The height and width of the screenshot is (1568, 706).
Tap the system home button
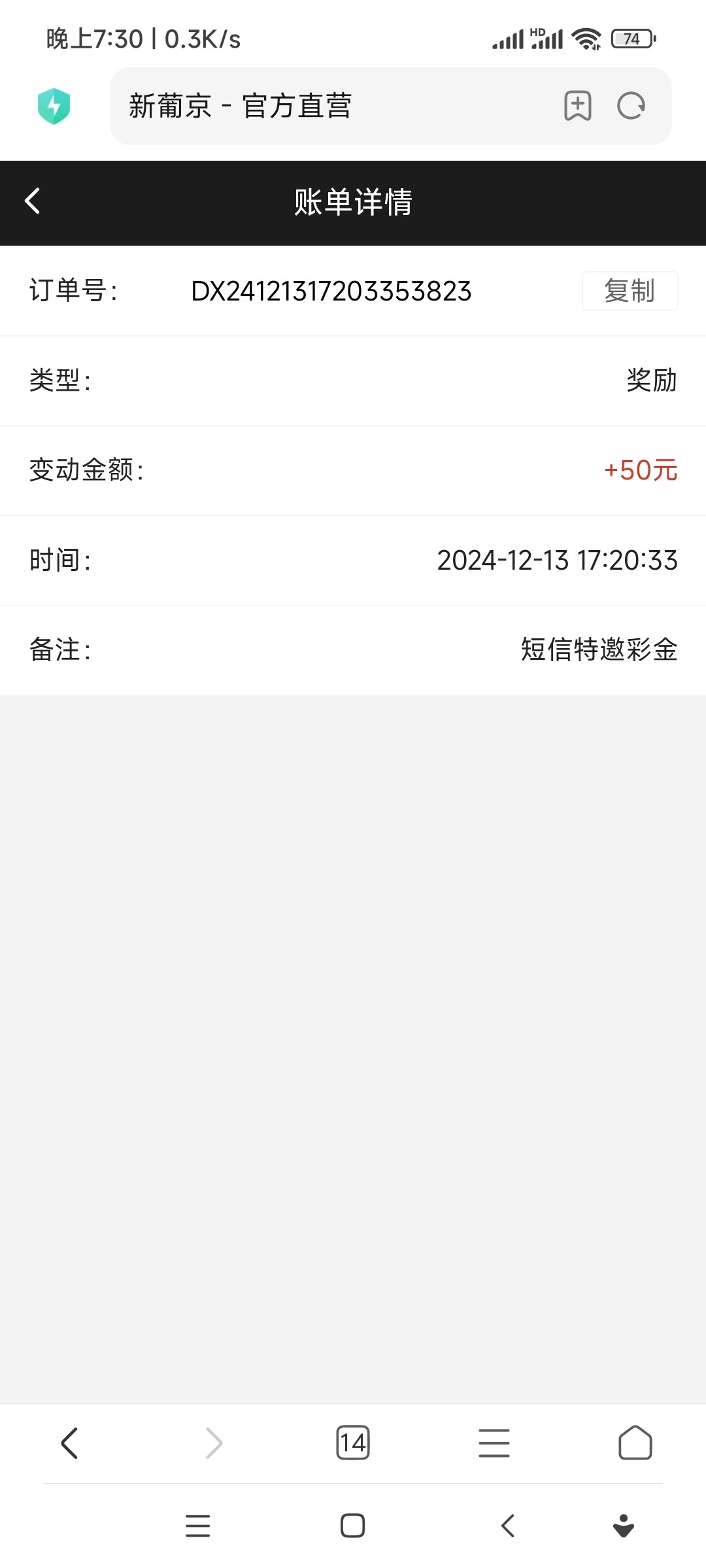click(x=353, y=1526)
